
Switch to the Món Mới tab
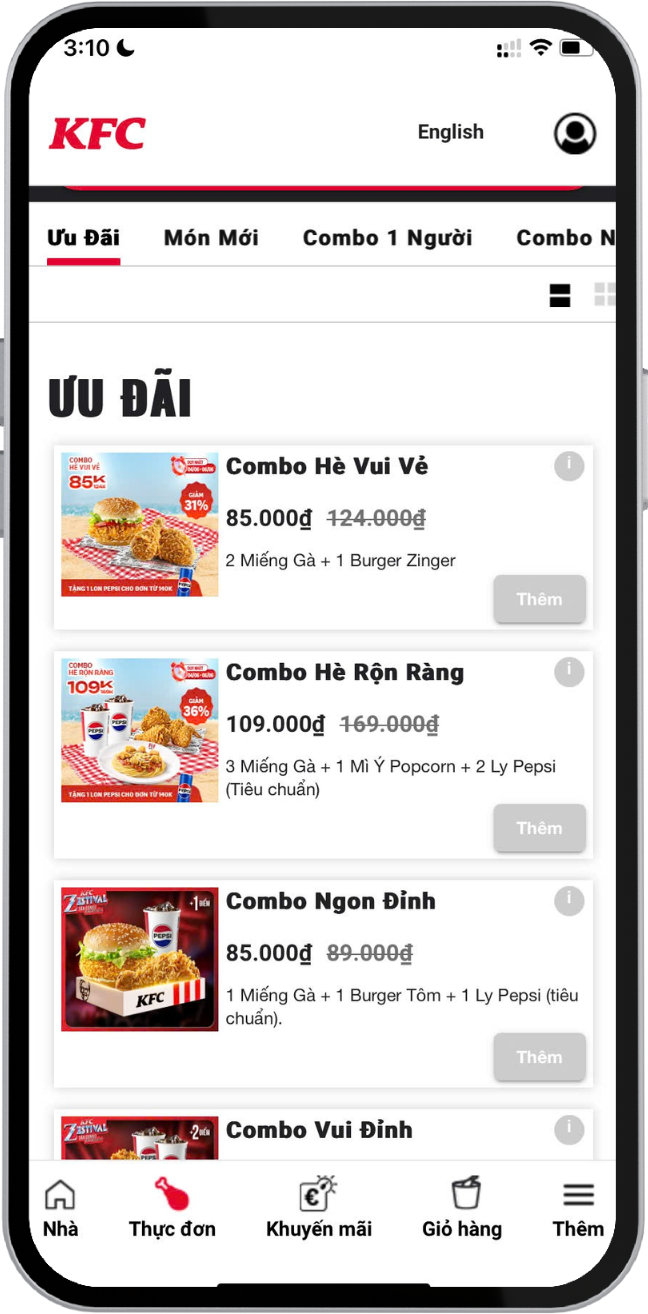[211, 238]
